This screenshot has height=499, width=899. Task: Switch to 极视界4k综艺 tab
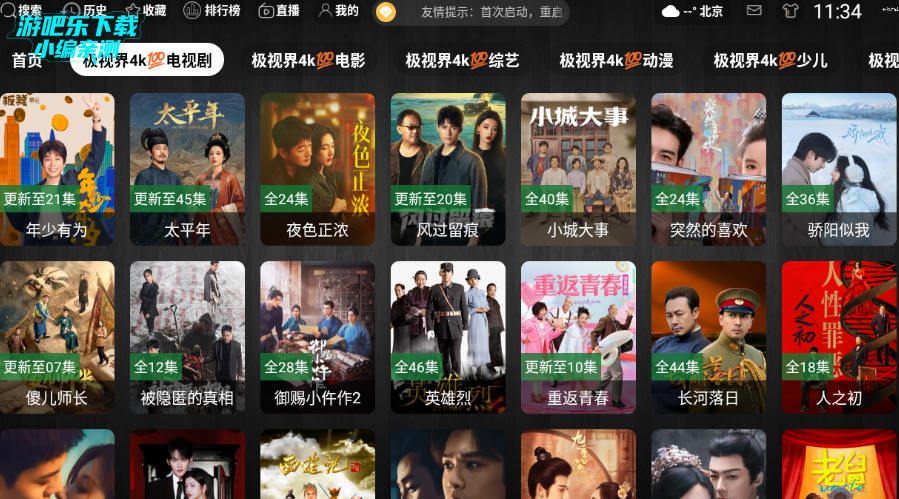point(462,61)
